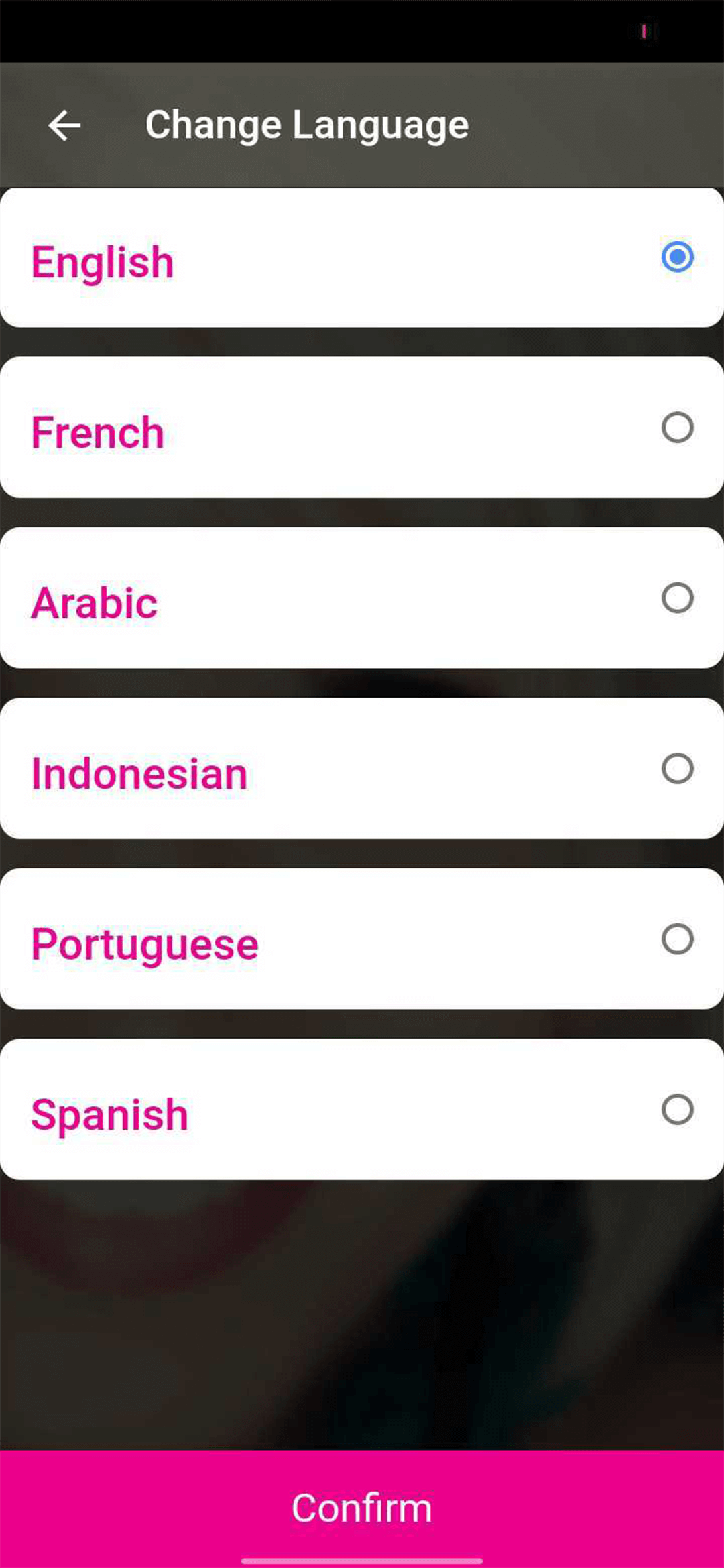
Task: Select the Arabic radio button
Action: (677, 598)
